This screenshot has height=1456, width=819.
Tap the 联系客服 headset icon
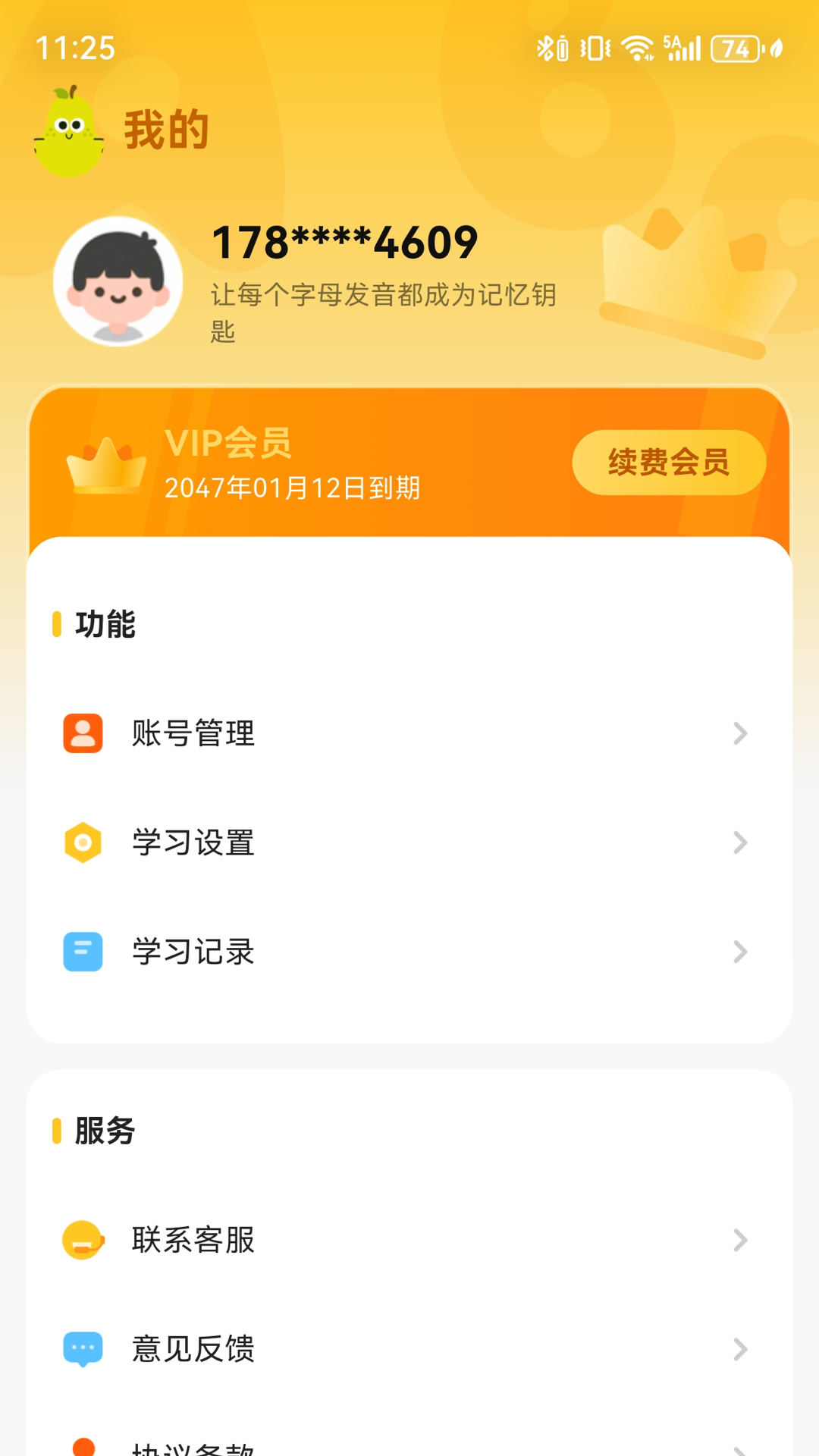(83, 1241)
